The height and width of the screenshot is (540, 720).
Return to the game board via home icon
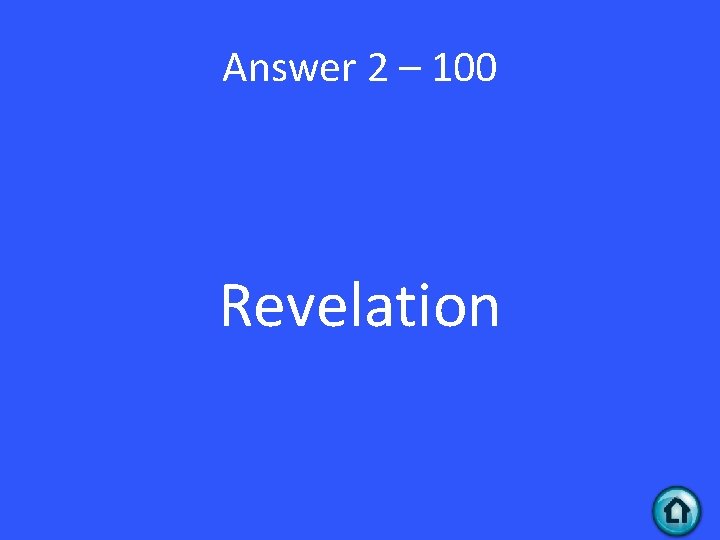pyautogui.click(x=676, y=511)
